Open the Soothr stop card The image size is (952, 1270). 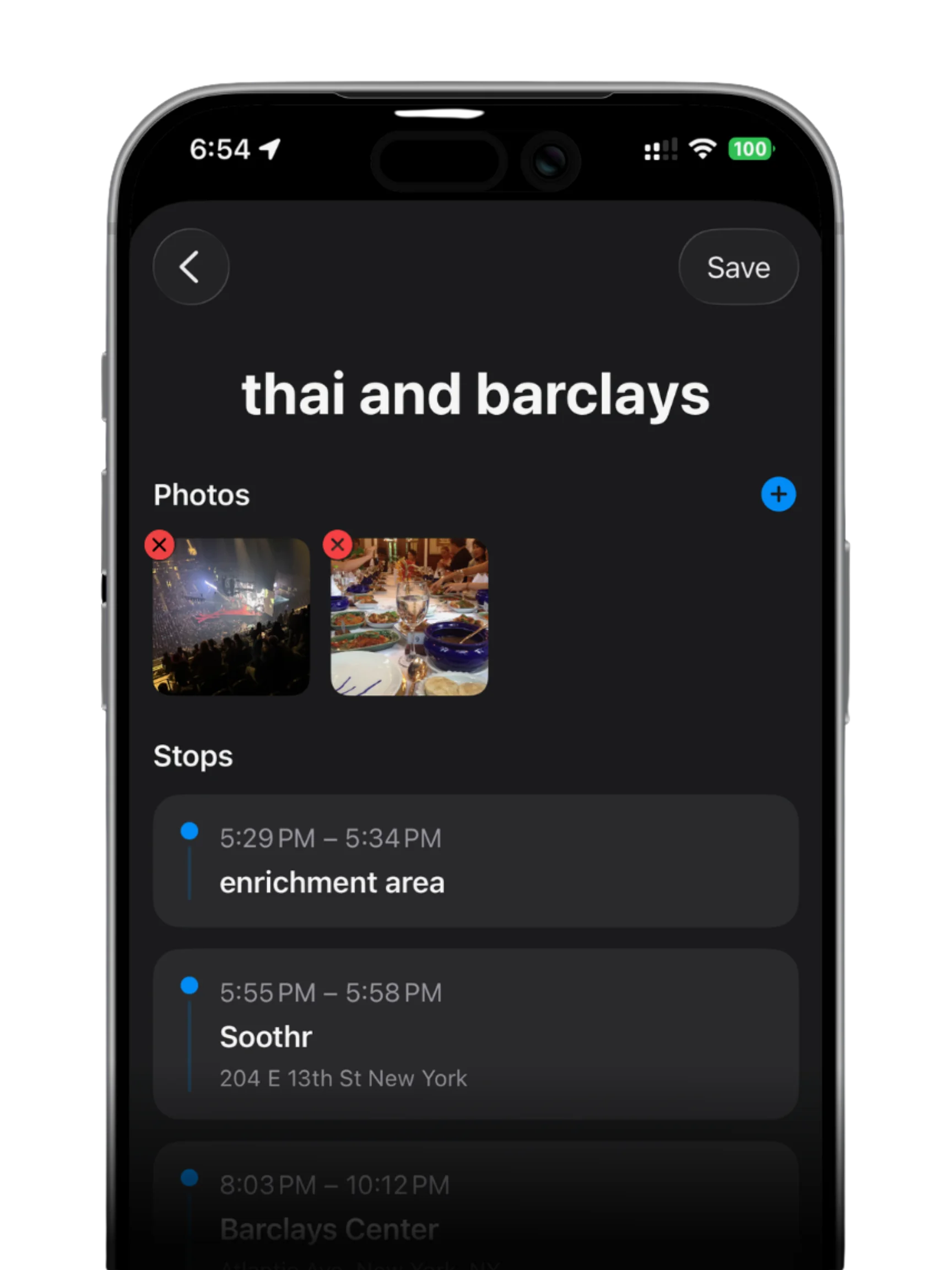[x=475, y=1034]
